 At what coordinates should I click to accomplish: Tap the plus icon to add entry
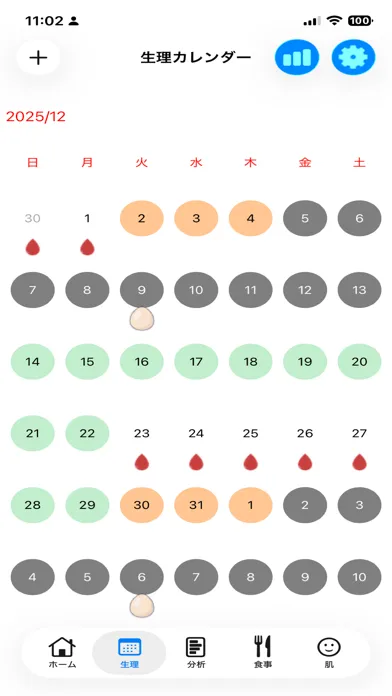pos(38,58)
